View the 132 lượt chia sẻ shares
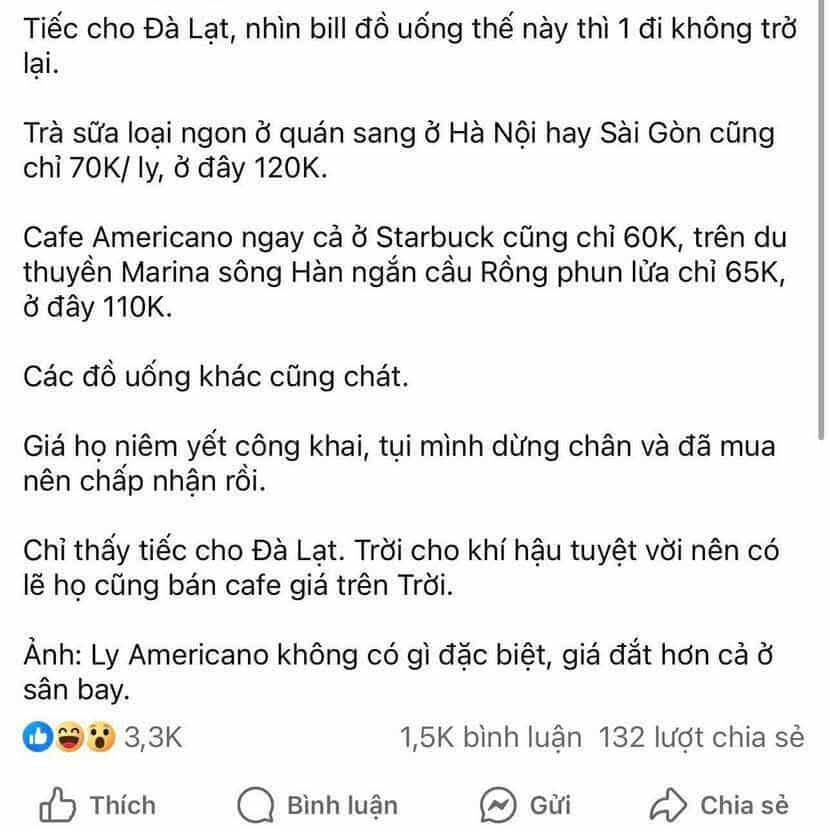Screen dimensions: 830x832 click(x=701, y=738)
